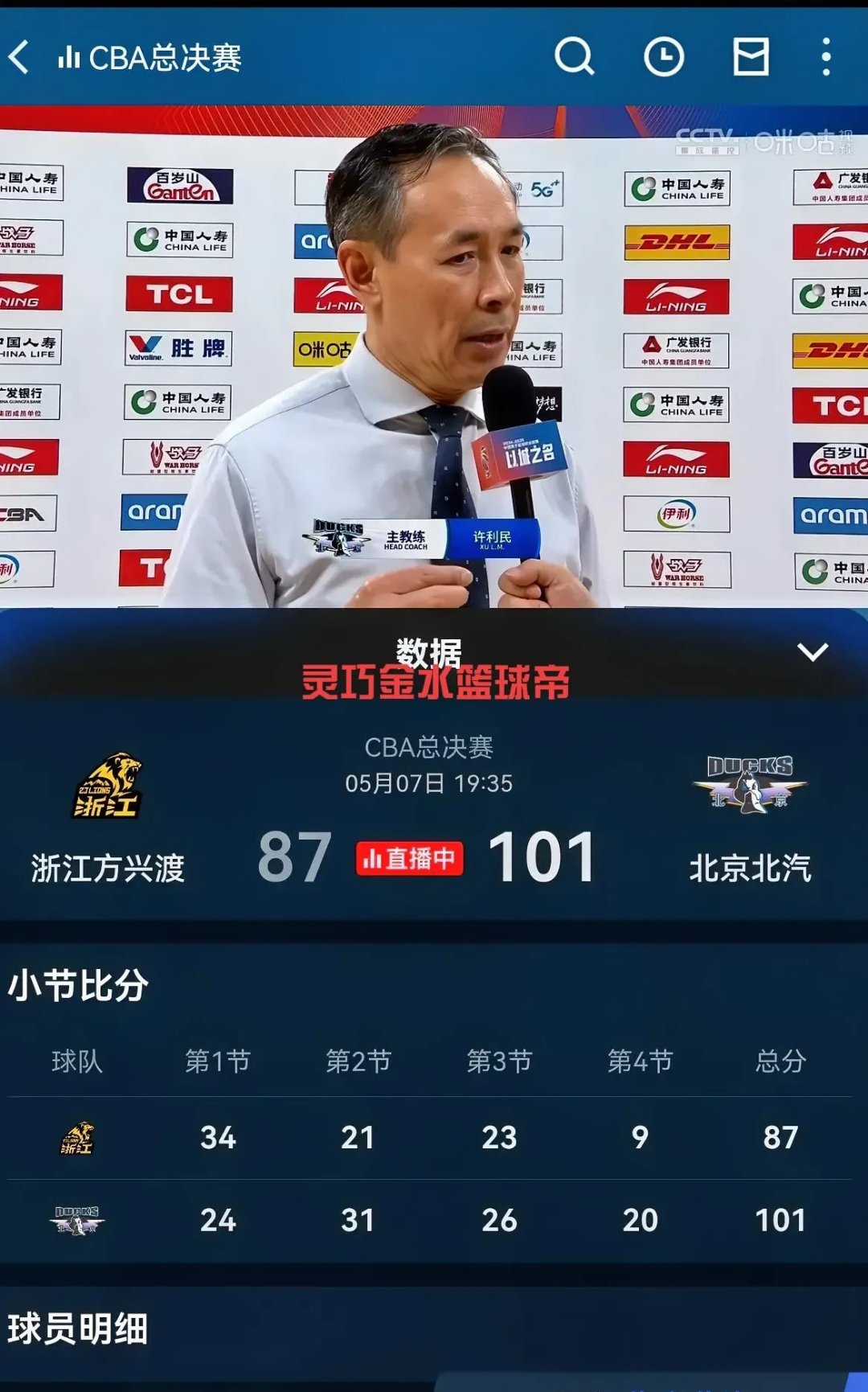The width and height of the screenshot is (868, 1392).
Task: Open the 北京北汽 team page
Action: pyautogui.click(x=750, y=816)
